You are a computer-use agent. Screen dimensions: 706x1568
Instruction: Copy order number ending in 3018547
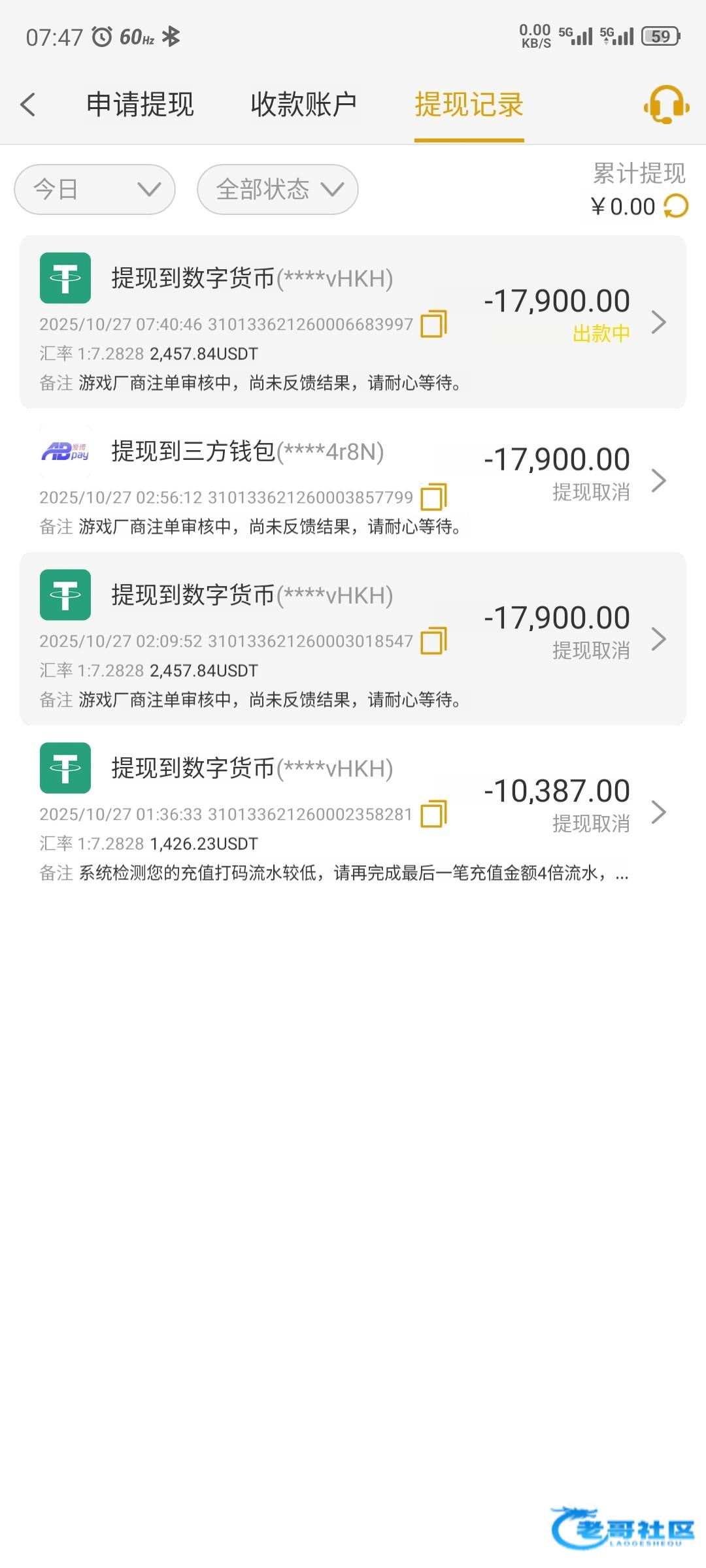[x=433, y=641]
